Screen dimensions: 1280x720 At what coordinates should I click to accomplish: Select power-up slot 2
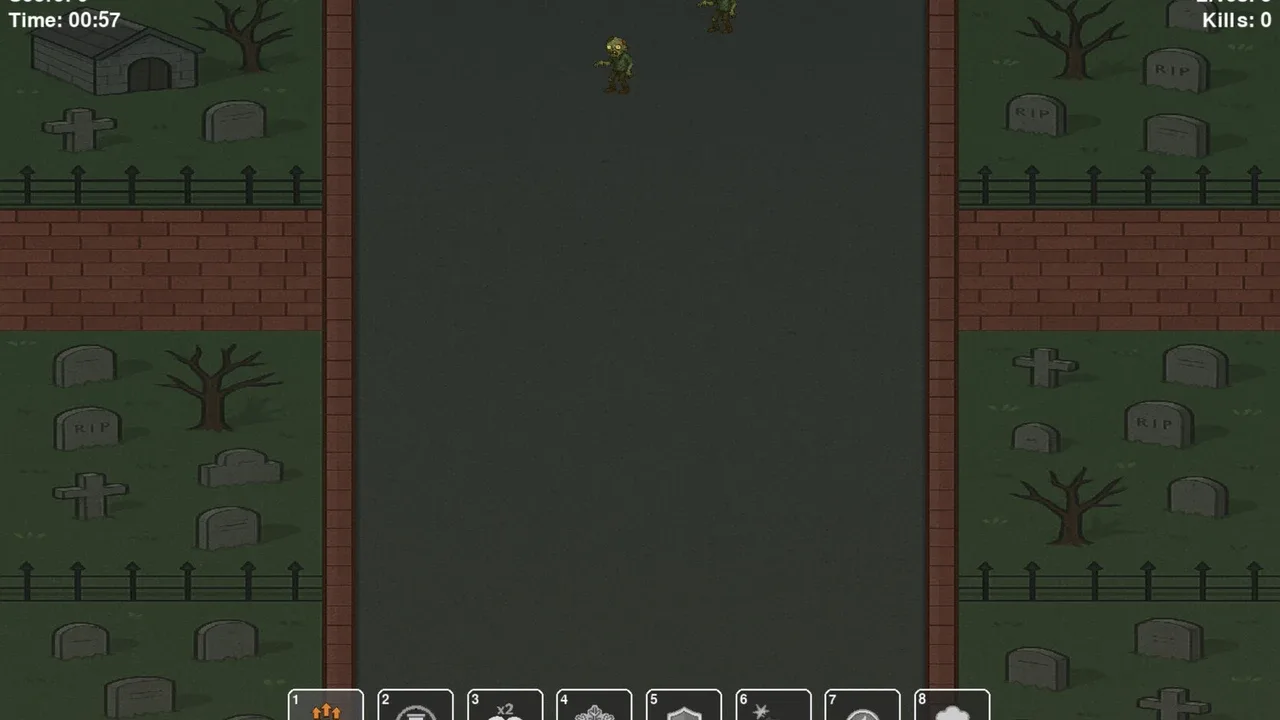pos(415,705)
